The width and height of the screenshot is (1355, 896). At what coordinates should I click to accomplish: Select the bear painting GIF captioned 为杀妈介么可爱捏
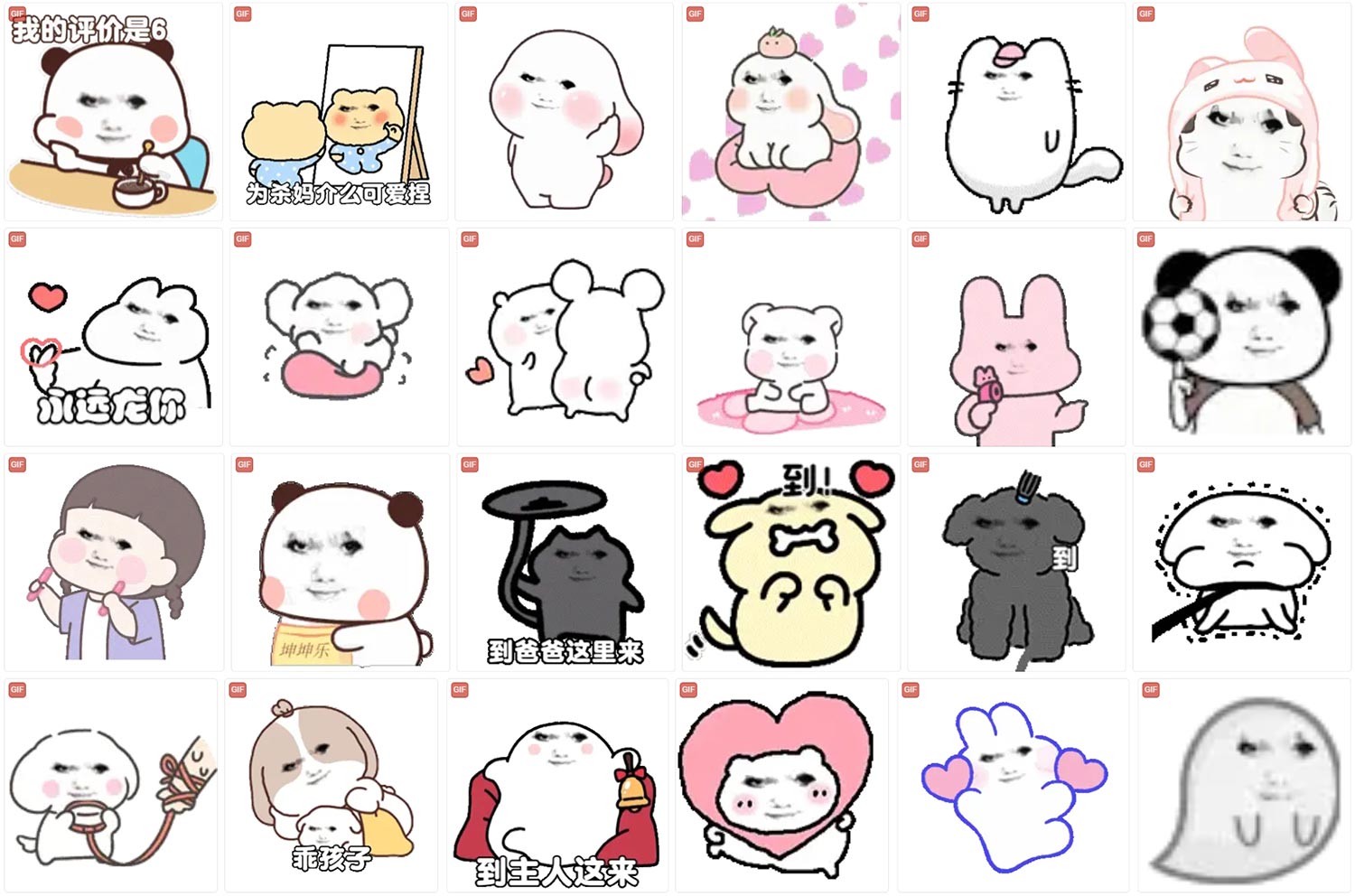339,113
